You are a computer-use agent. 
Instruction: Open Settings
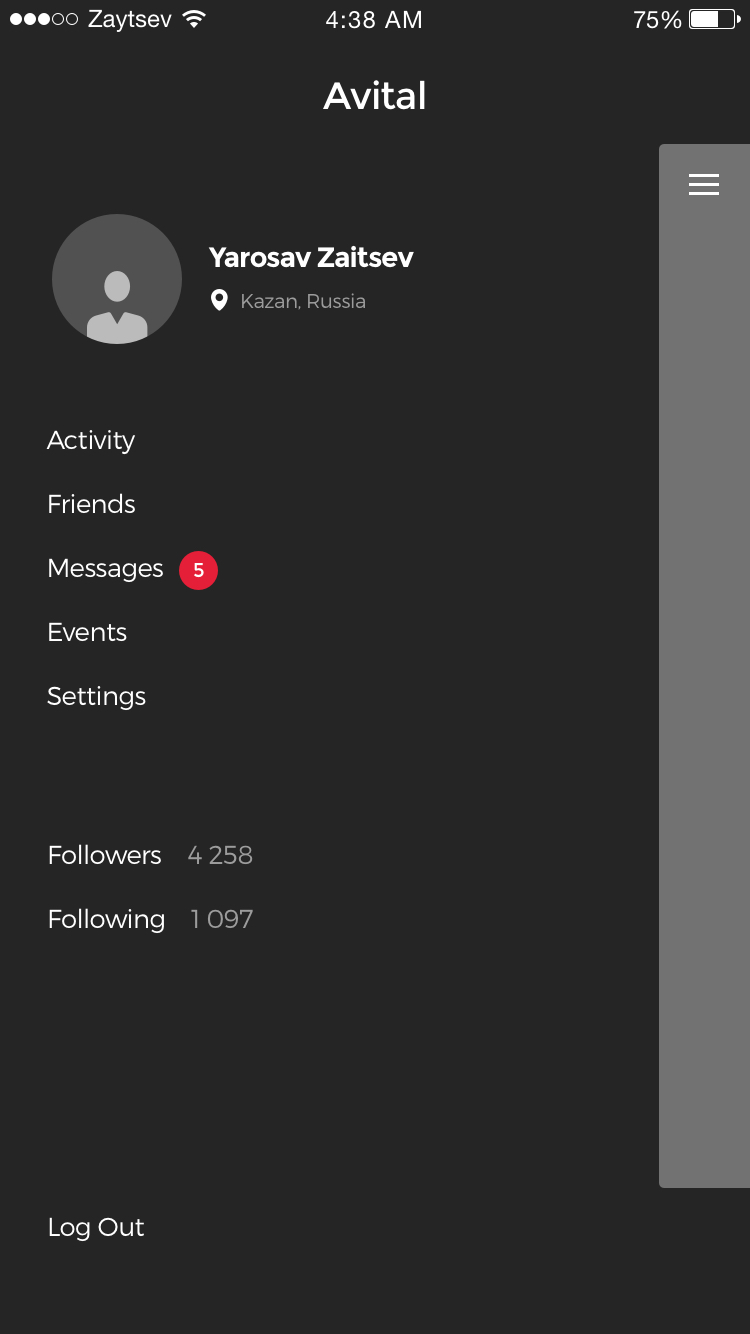[x=97, y=696]
